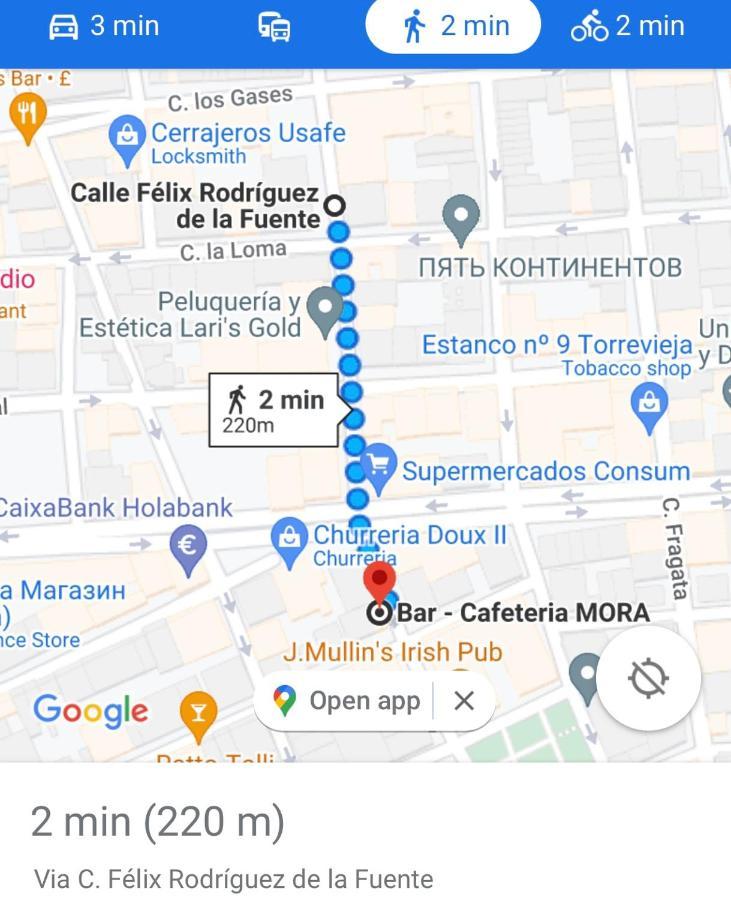Viewport: 731px width, 900px height.
Task: Select the walking mode, 2 min
Action: click(x=453, y=26)
